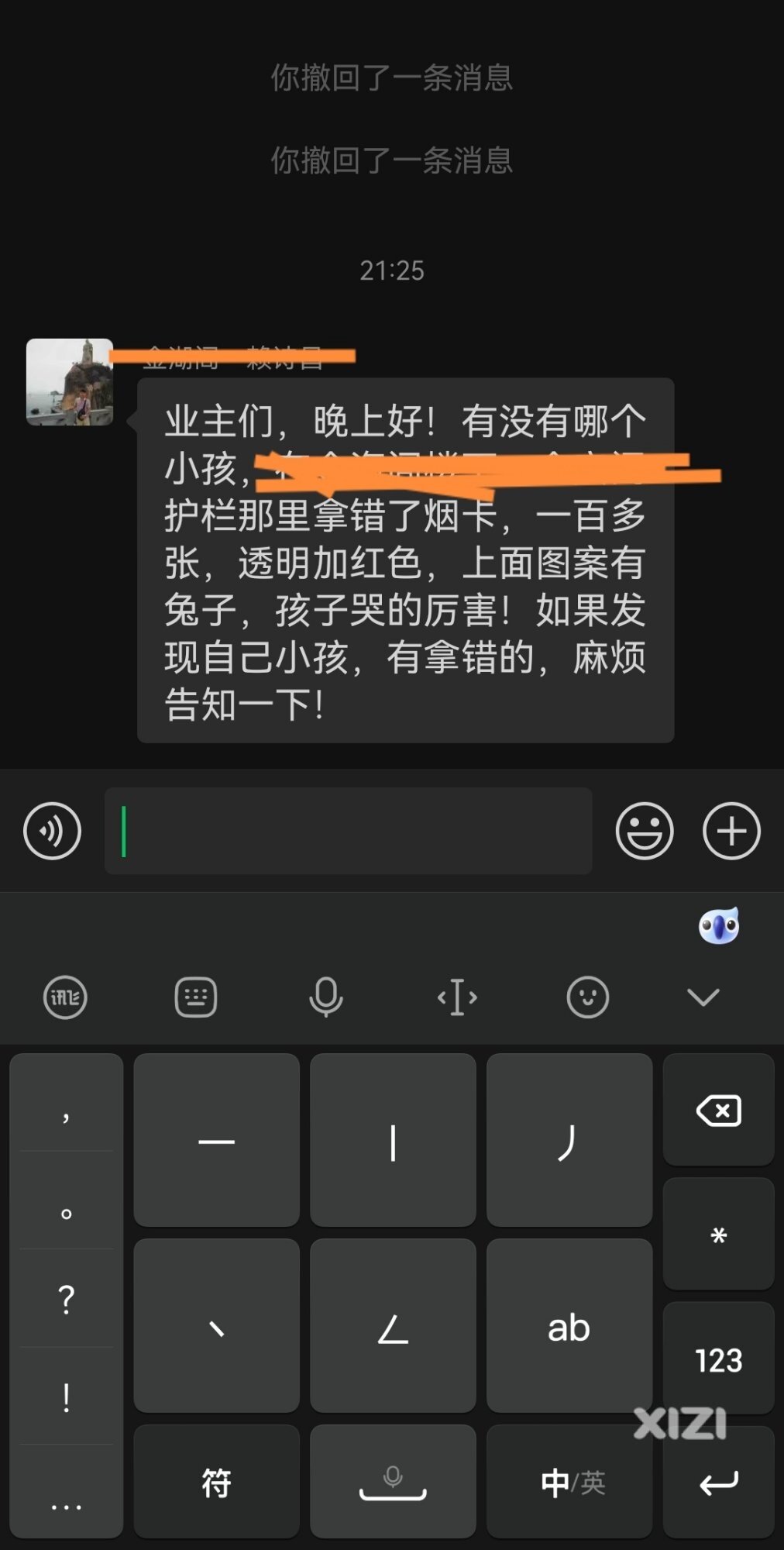Open the plus attachments menu

(731, 832)
